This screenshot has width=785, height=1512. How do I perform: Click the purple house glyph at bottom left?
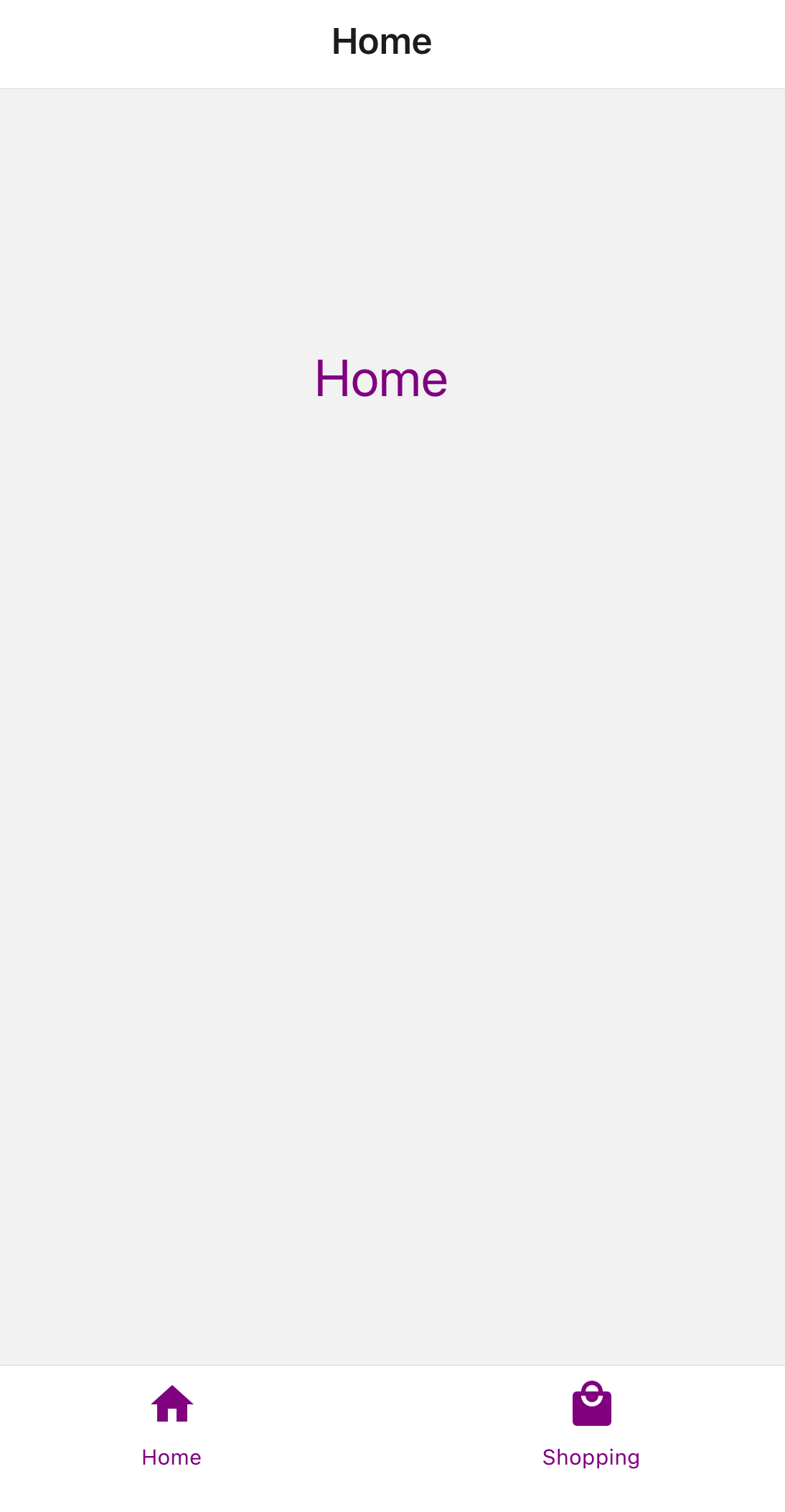(x=171, y=1403)
